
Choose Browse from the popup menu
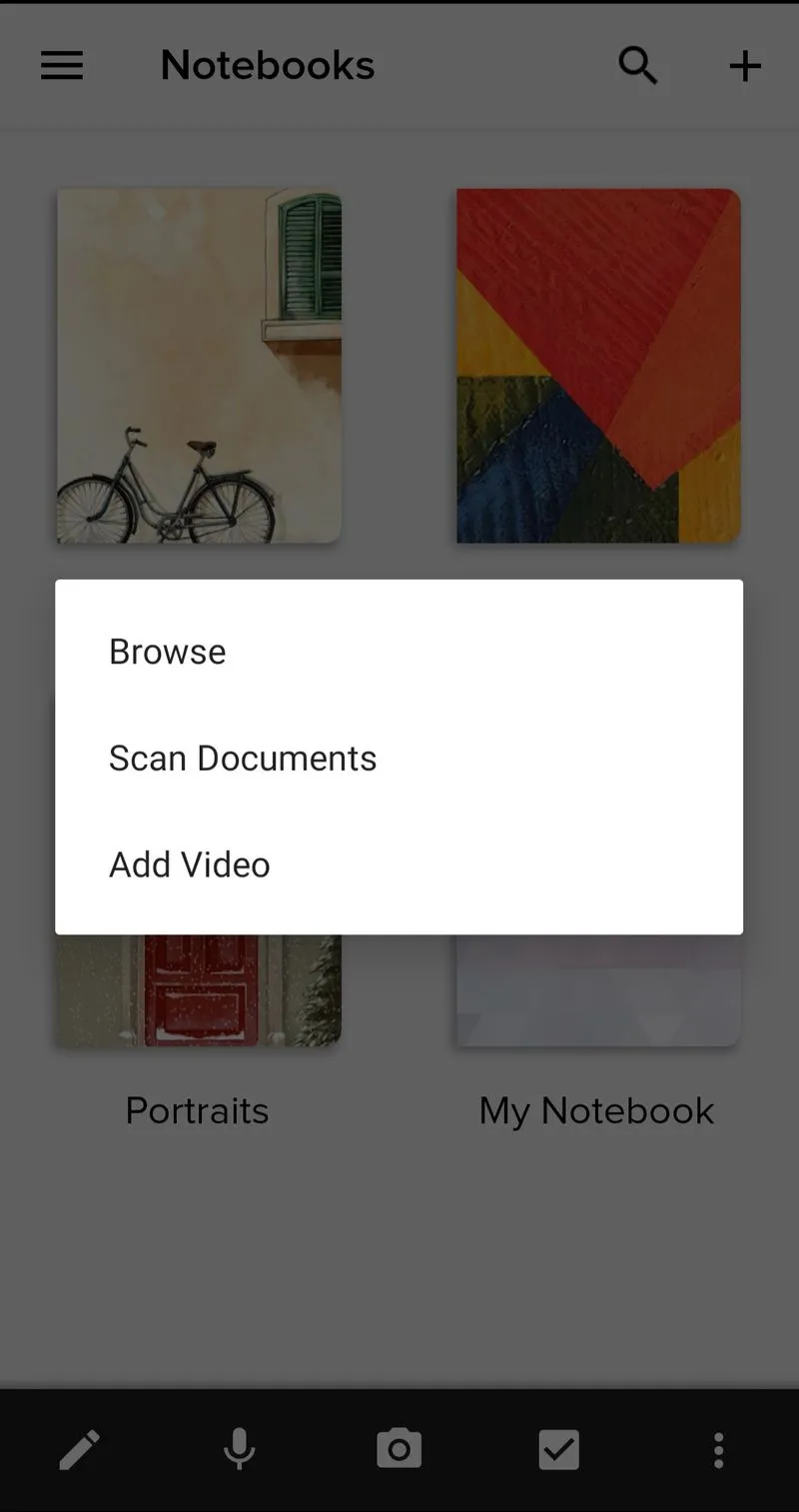(x=167, y=651)
